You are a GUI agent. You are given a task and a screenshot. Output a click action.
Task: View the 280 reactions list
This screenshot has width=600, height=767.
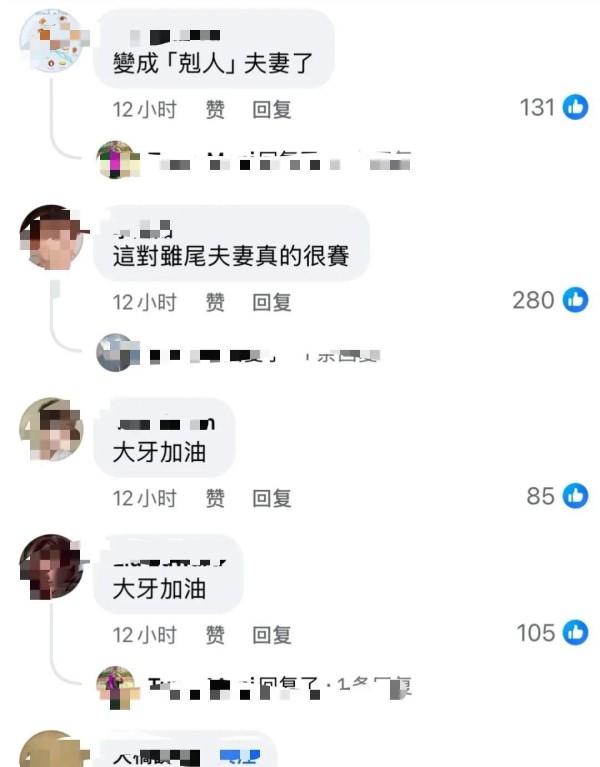pyautogui.click(x=549, y=299)
